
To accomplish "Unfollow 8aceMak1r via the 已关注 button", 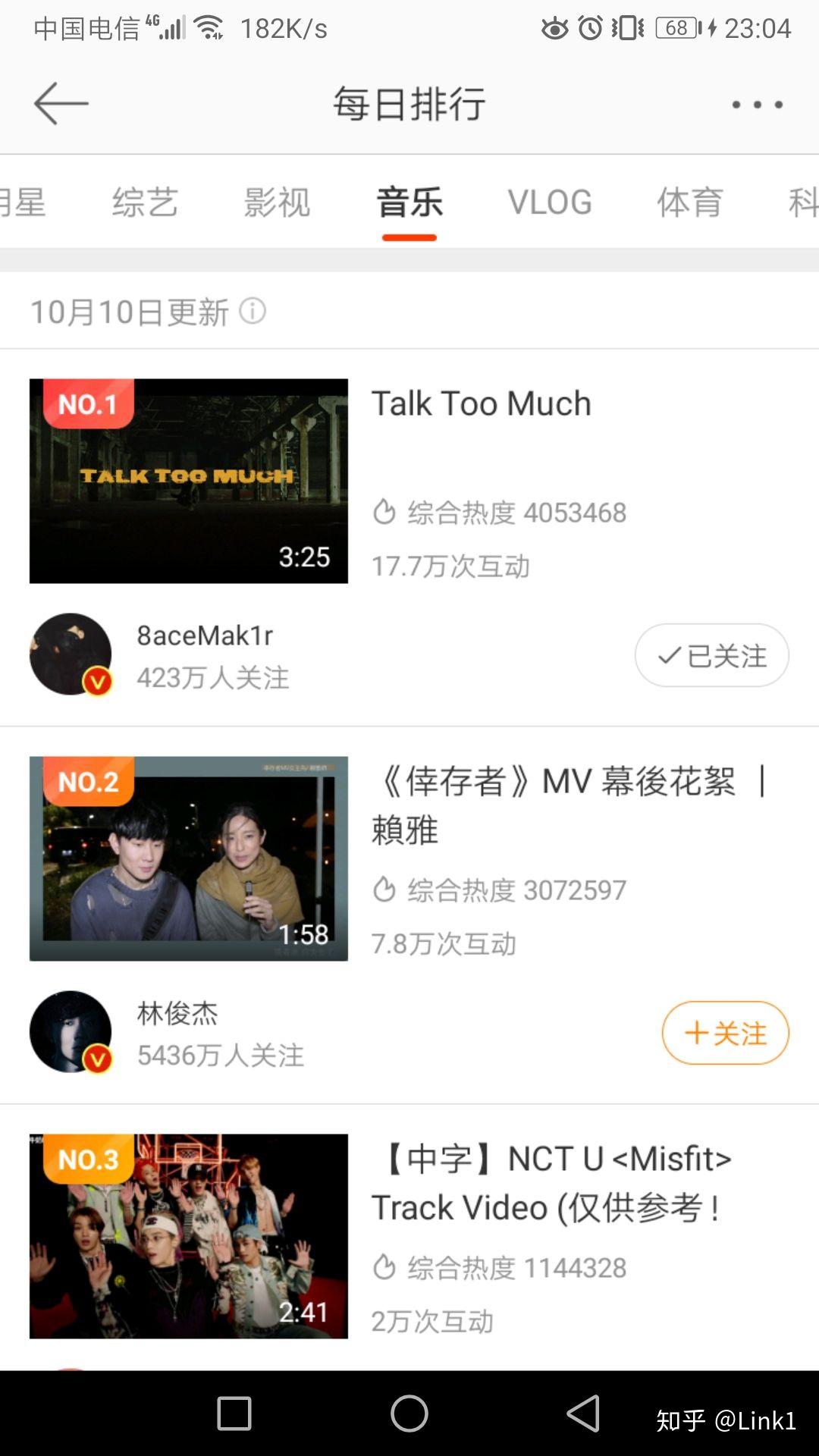I will pos(711,655).
